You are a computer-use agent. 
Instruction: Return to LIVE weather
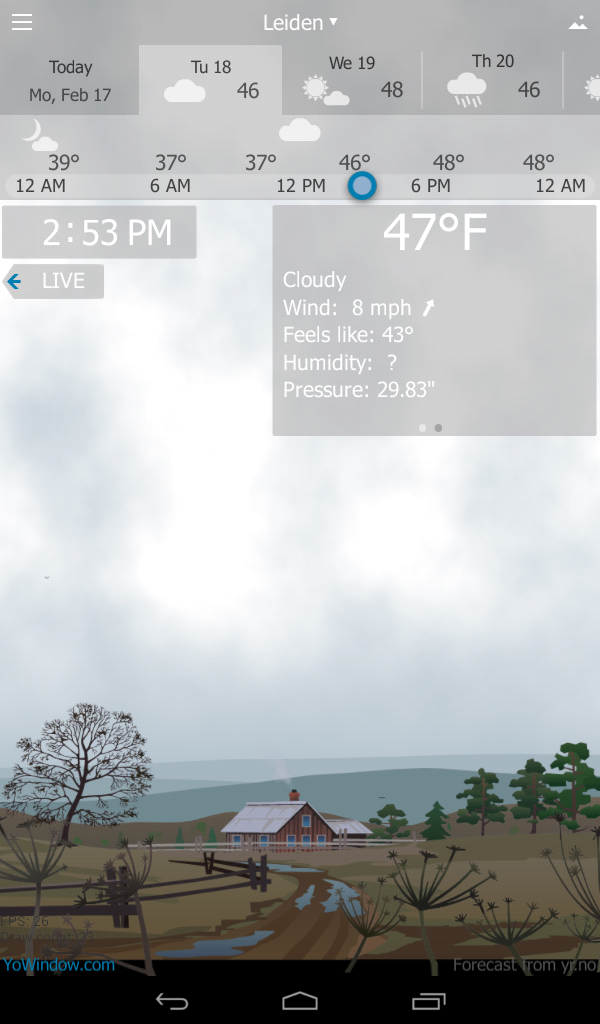click(x=55, y=281)
